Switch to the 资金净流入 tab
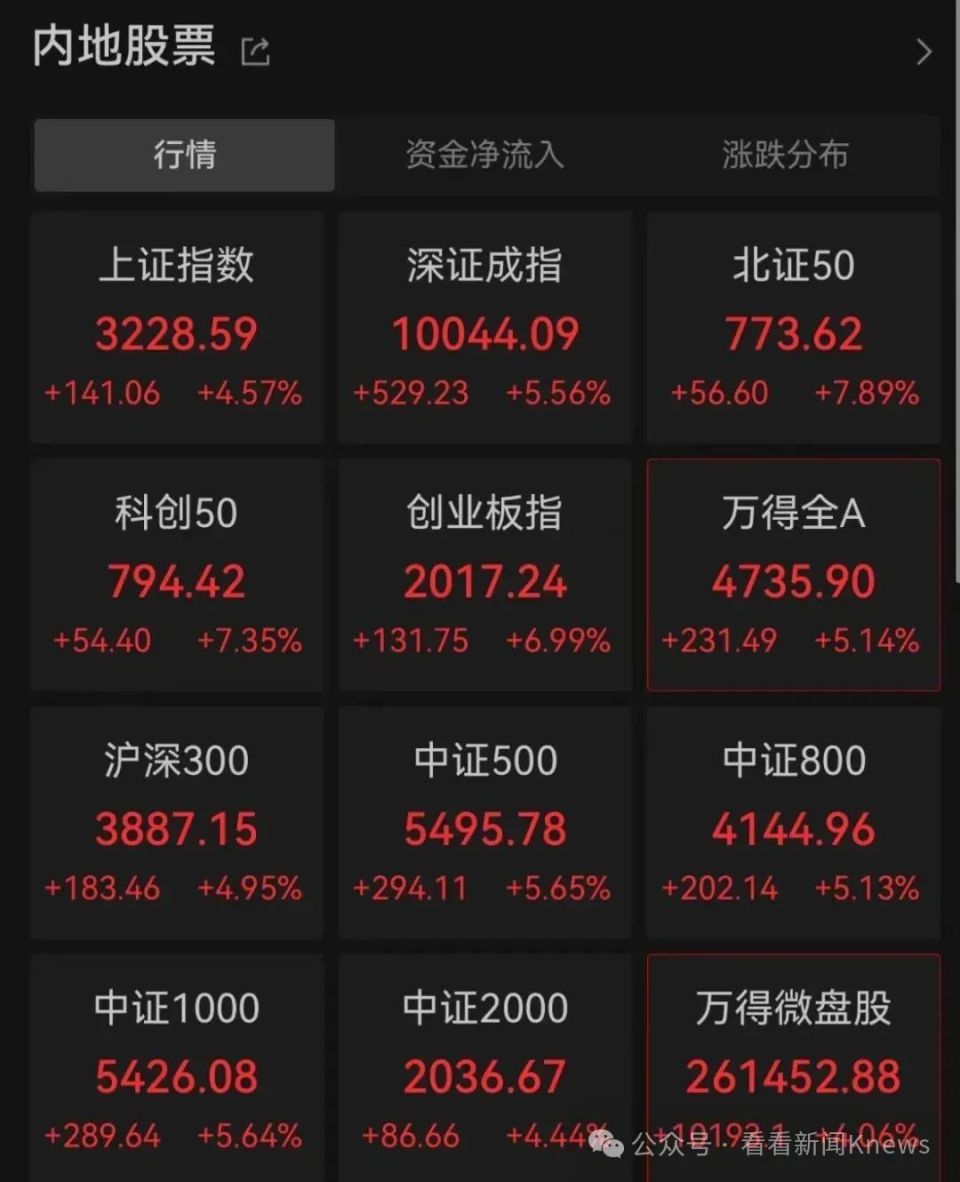 (x=485, y=155)
